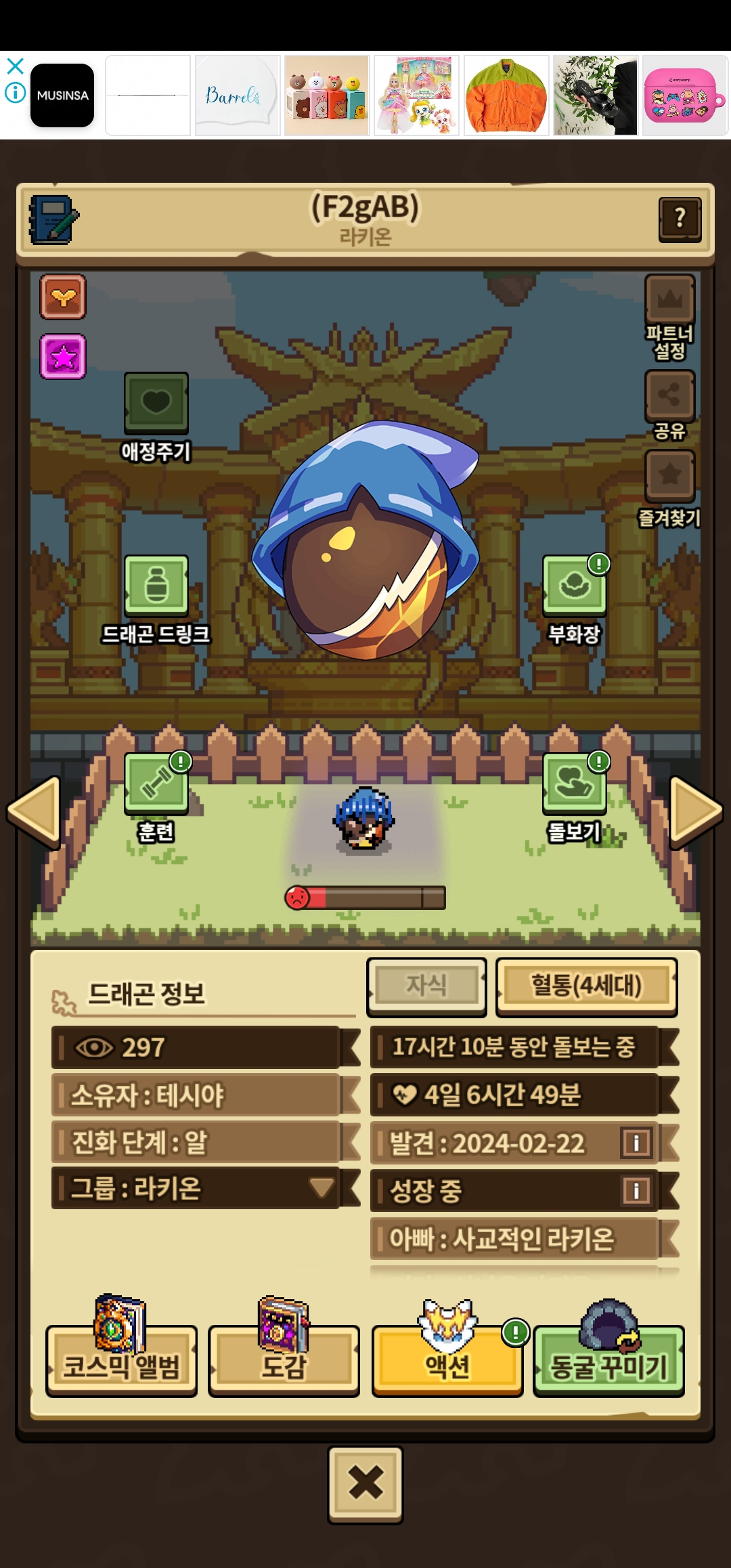The width and height of the screenshot is (731, 1568).
Task: Go to next dragon with right arrow
Action: point(694,811)
